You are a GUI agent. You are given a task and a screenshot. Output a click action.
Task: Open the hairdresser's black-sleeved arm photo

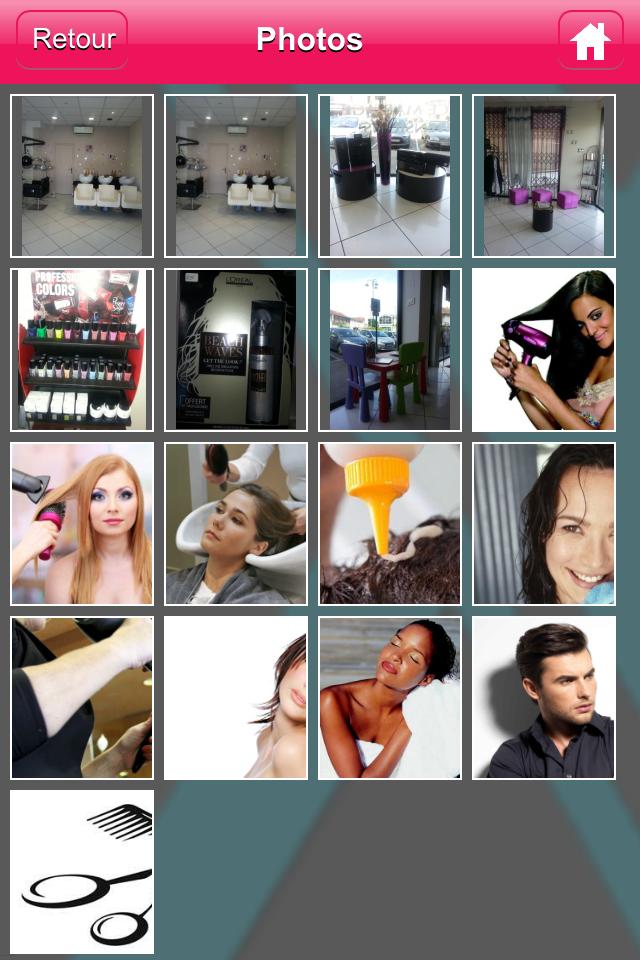pyautogui.click(x=82, y=698)
